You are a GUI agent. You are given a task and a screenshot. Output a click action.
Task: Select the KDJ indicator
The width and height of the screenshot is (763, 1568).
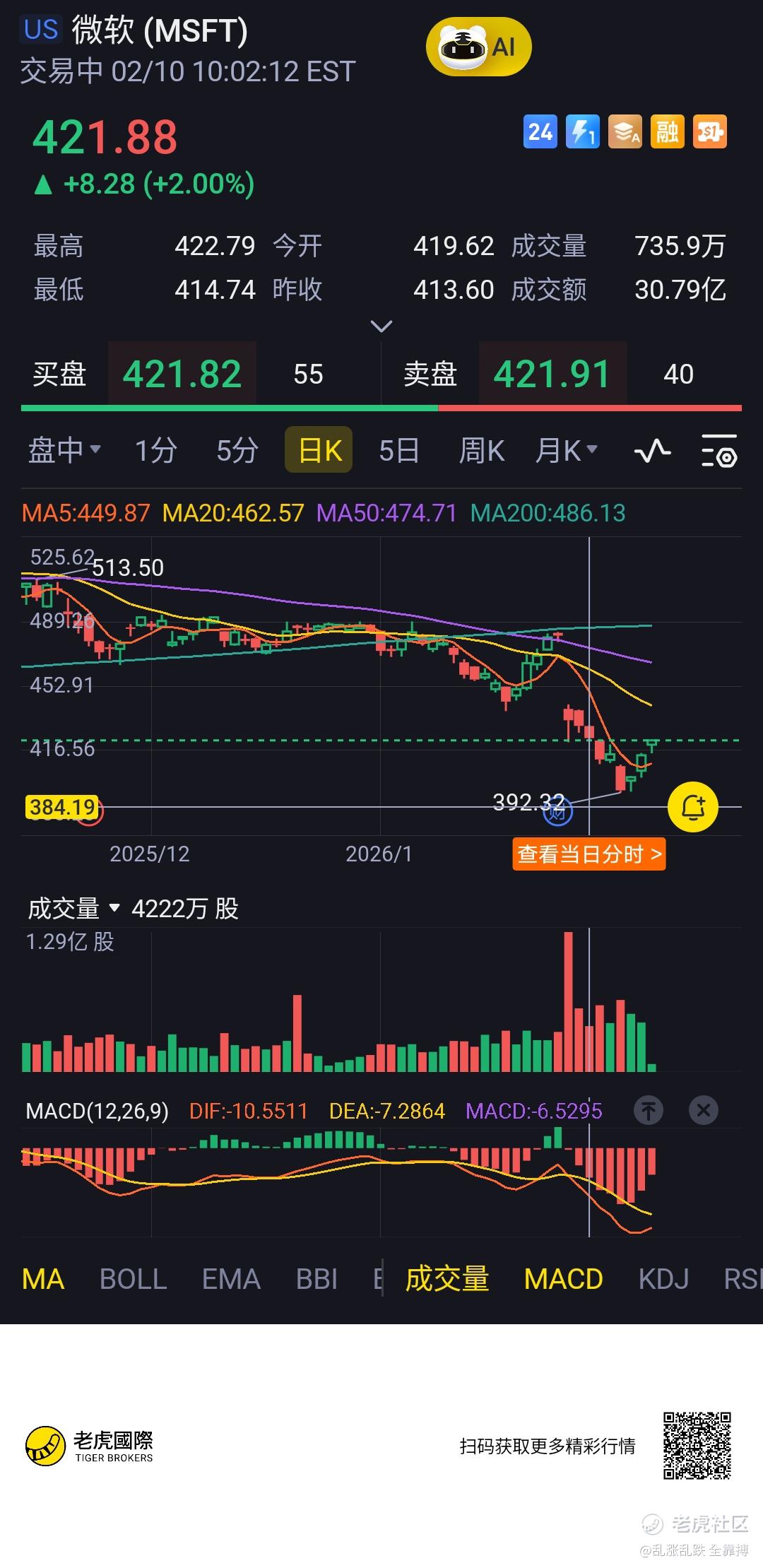[x=663, y=1279]
